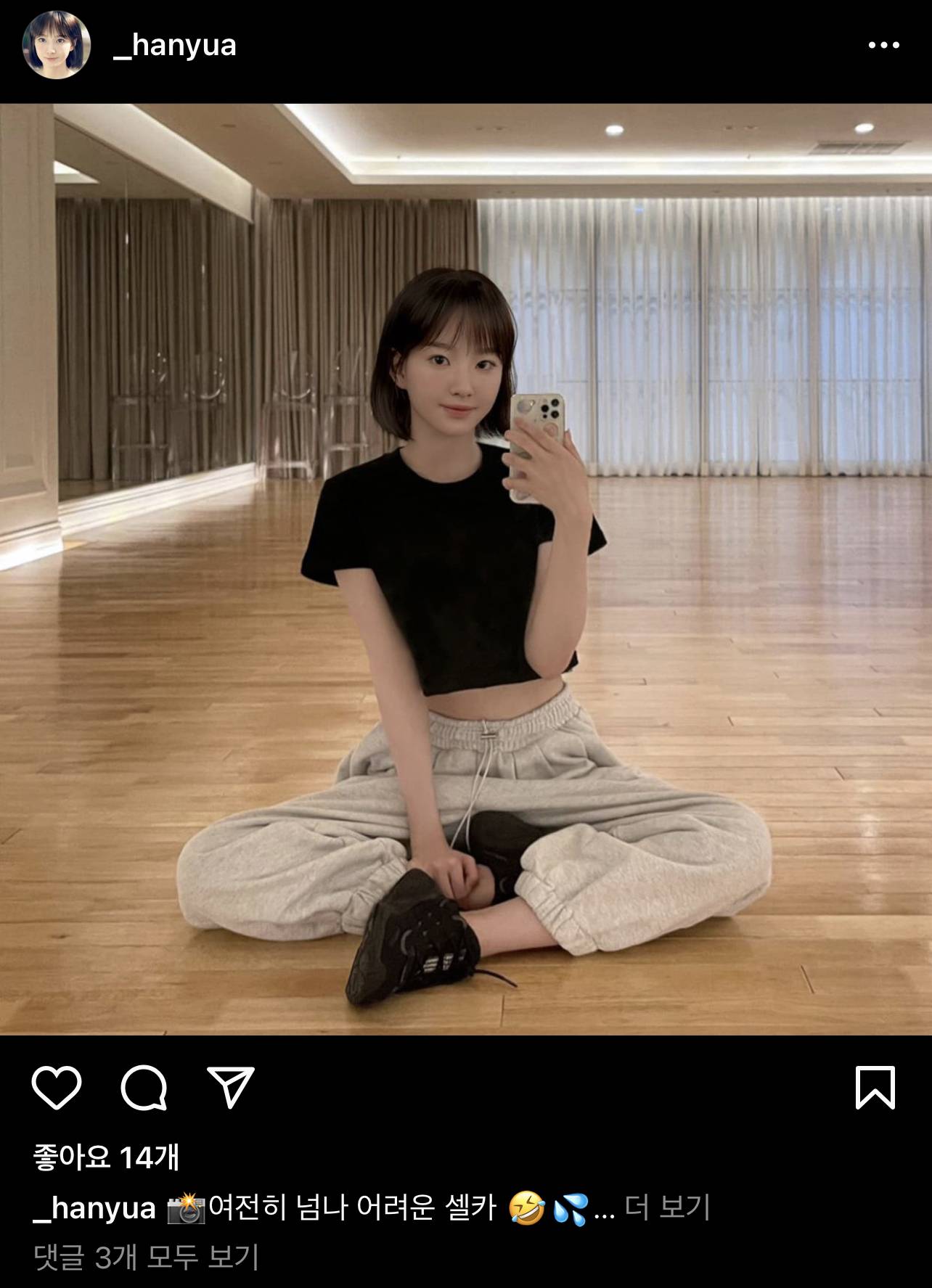The width and height of the screenshot is (932, 1288).
Task: View the 14 likes list
Action: click(106, 1158)
